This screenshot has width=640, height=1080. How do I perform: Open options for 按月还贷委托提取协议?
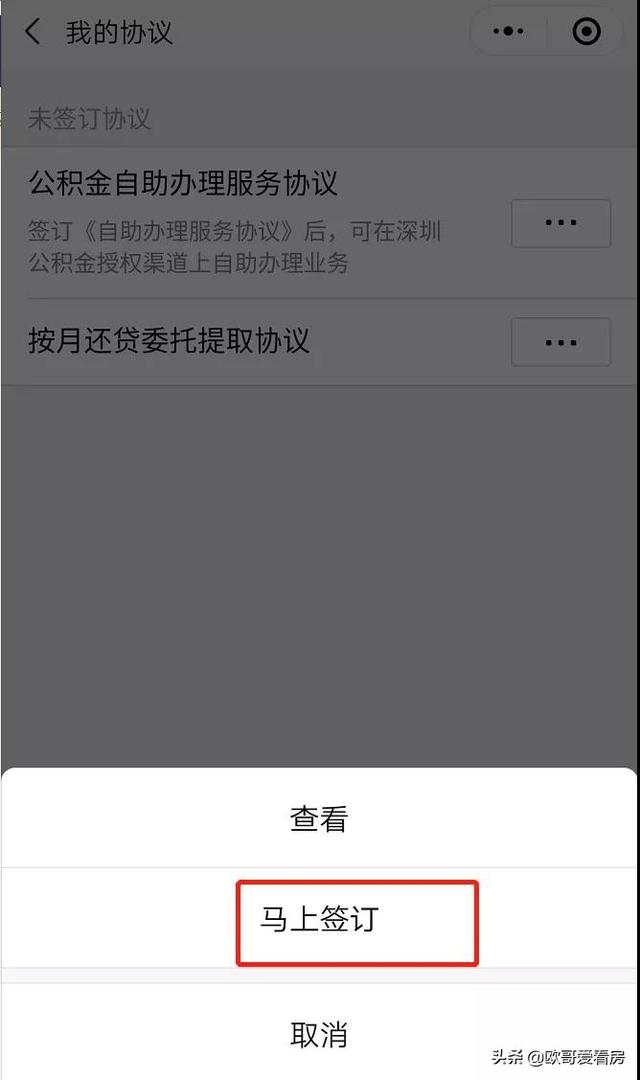[561, 342]
